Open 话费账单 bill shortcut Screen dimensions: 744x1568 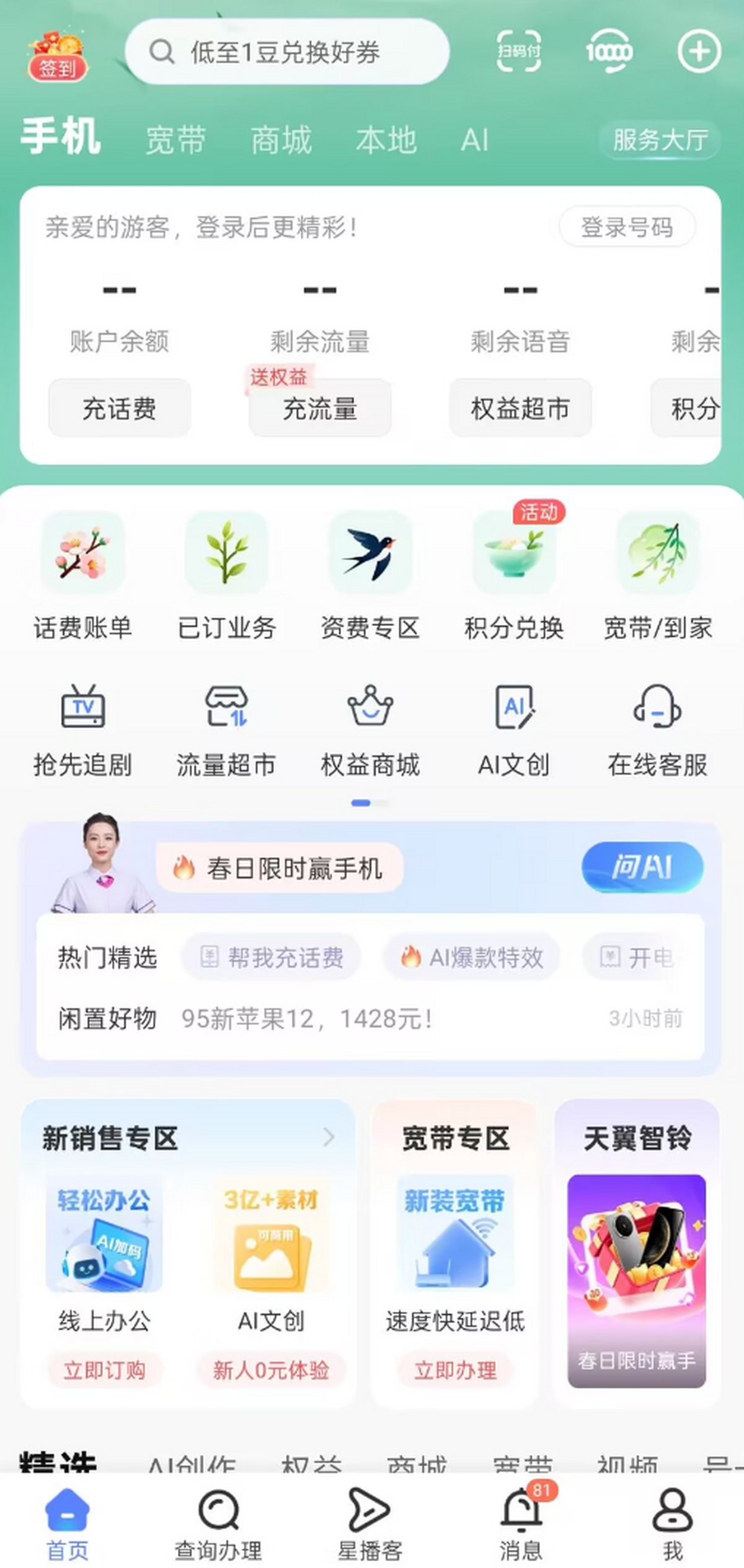coord(82,576)
